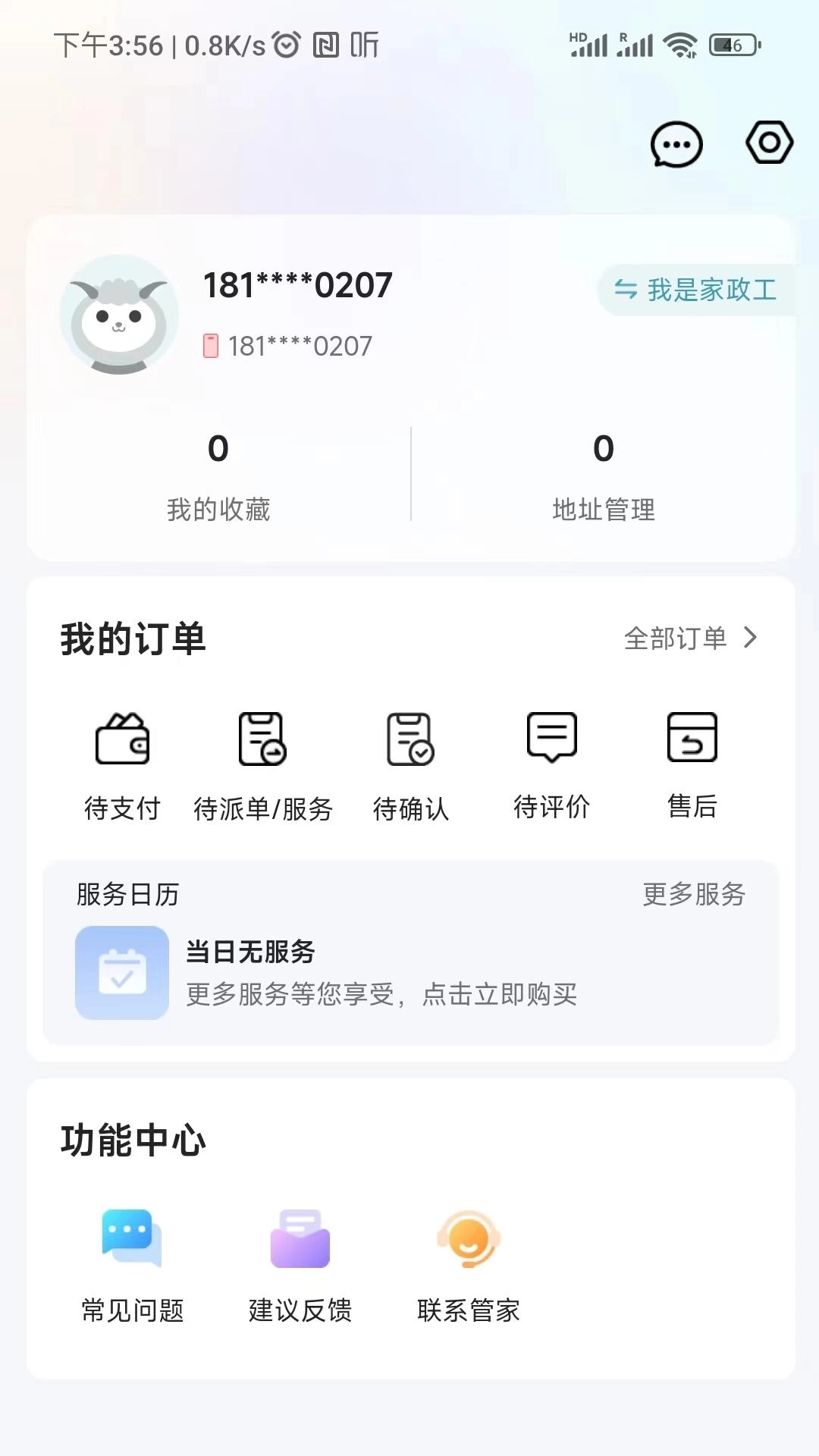The width and height of the screenshot is (819, 1456).
Task: Open the message bubble icon at top right
Action: (x=676, y=144)
